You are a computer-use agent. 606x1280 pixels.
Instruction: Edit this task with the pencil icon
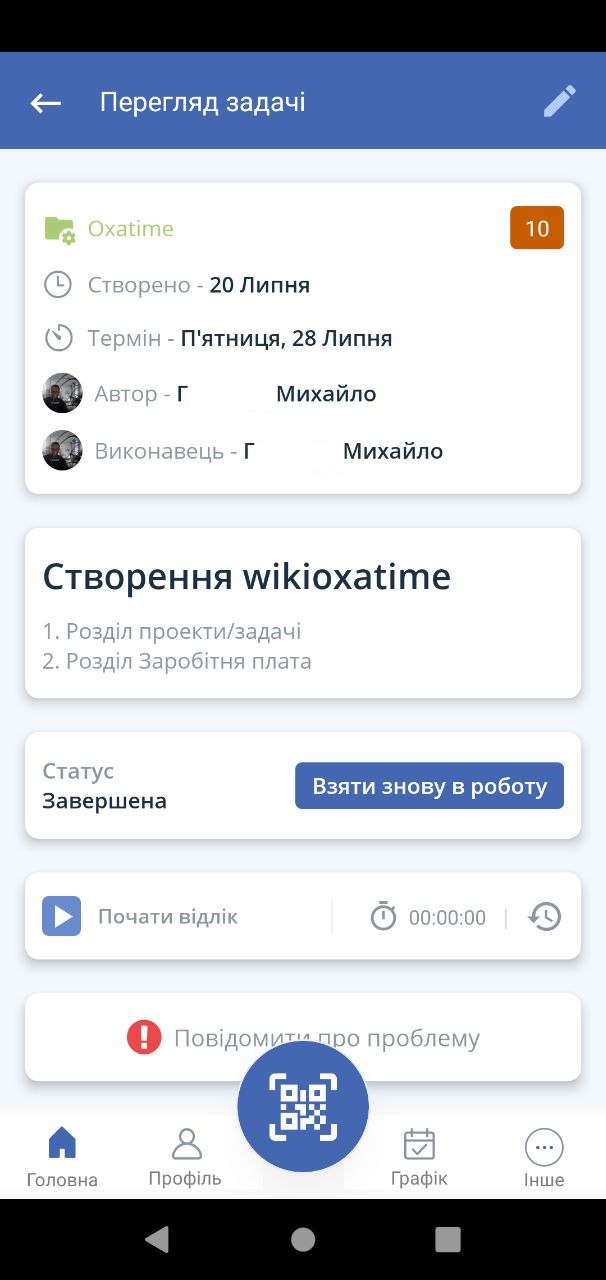pos(559,102)
